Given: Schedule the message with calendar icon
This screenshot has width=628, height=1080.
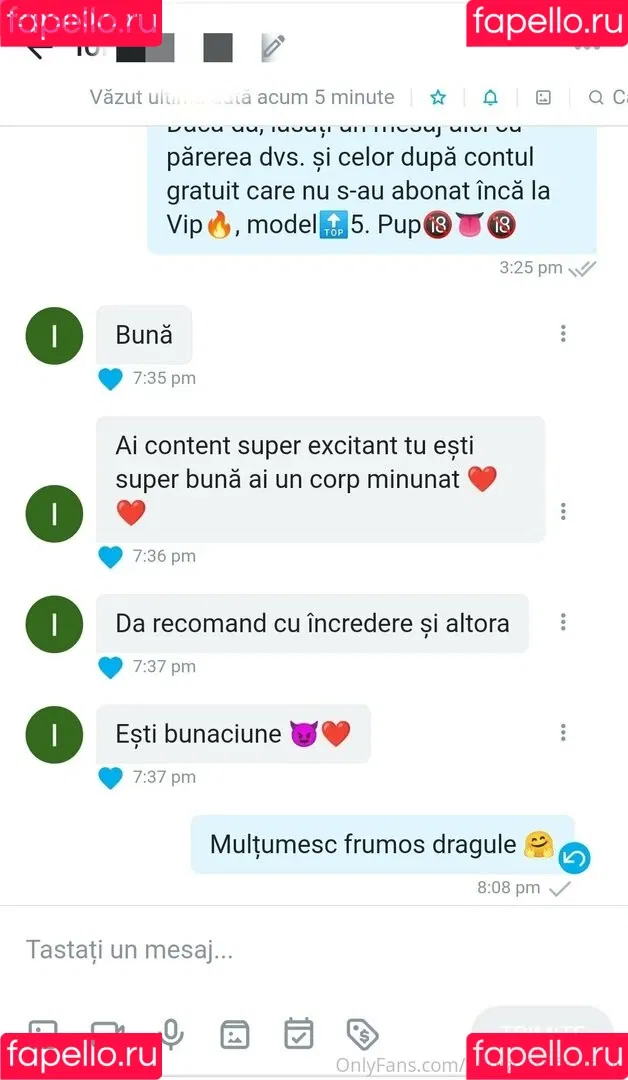Looking at the screenshot, I should [x=298, y=1034].
